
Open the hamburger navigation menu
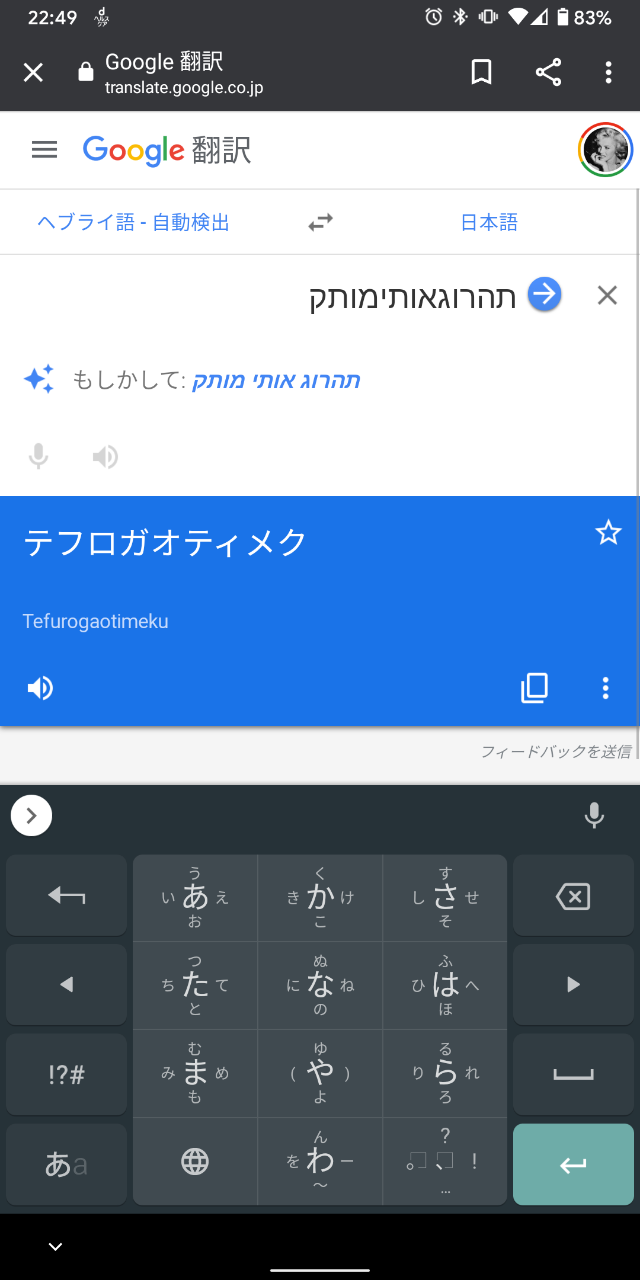[x=44, y=150]
